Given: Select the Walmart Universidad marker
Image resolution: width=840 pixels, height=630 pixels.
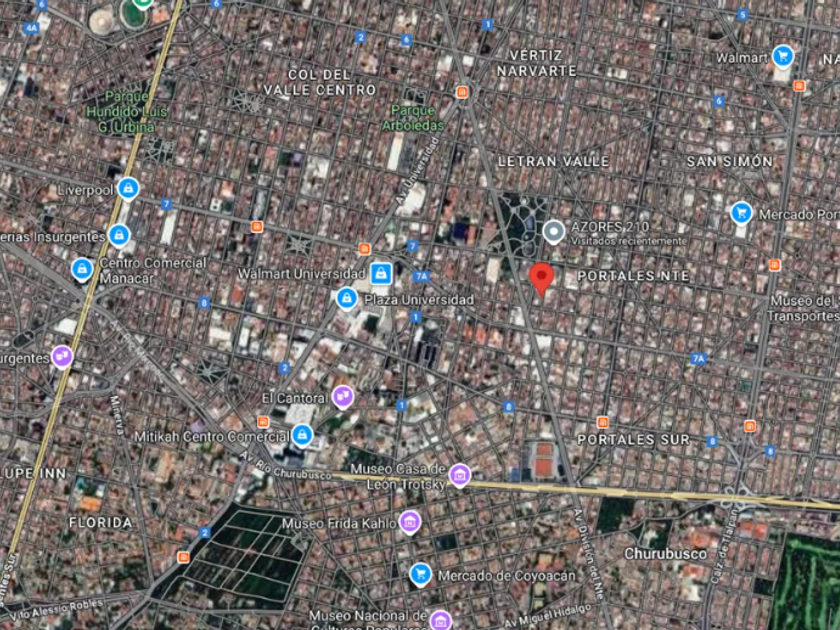Looking at the screenshot, I should pos(380,273).
